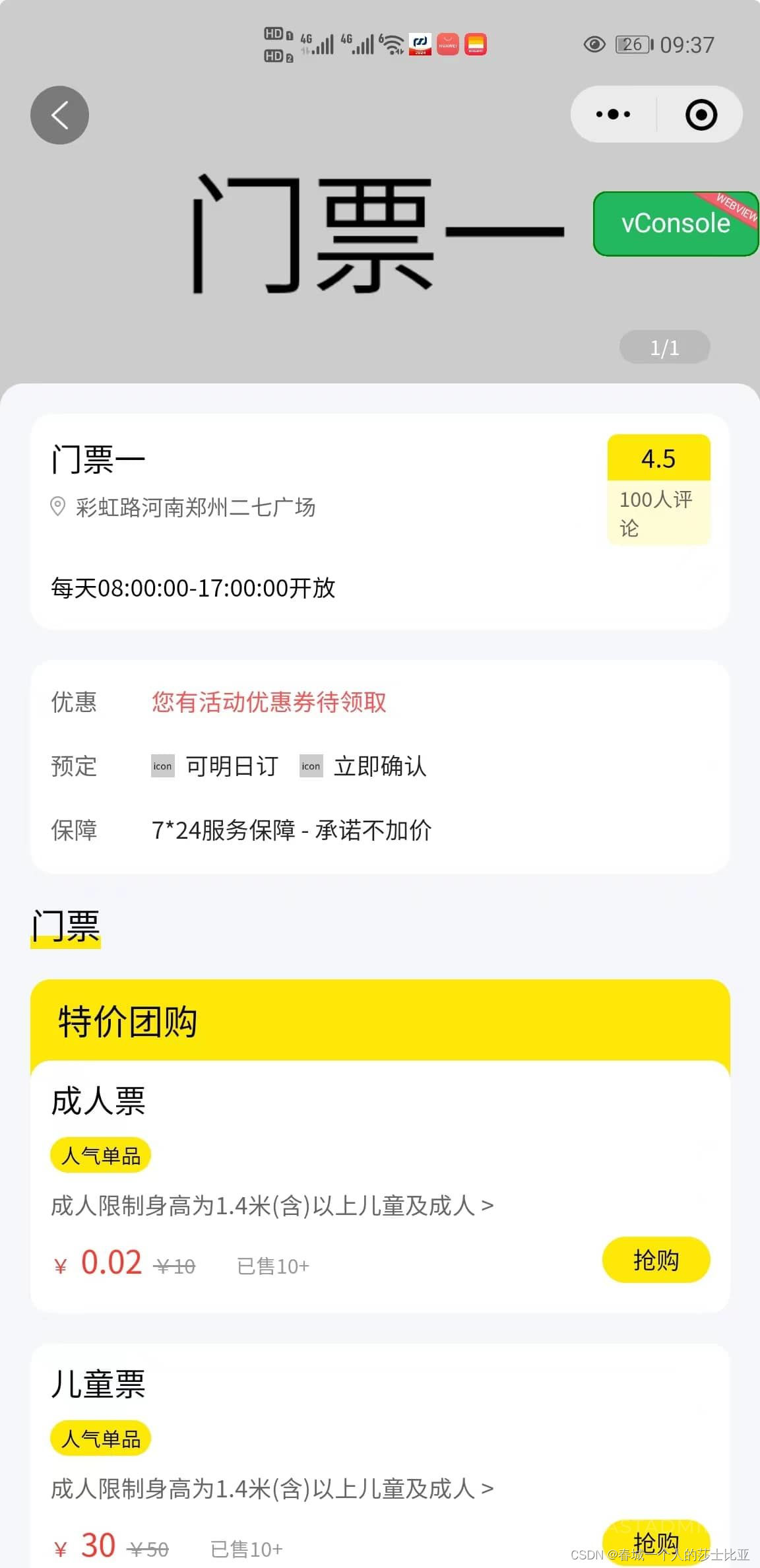Tap 抢购 for the 成人票 ticket

click(x=656, y=1260)
